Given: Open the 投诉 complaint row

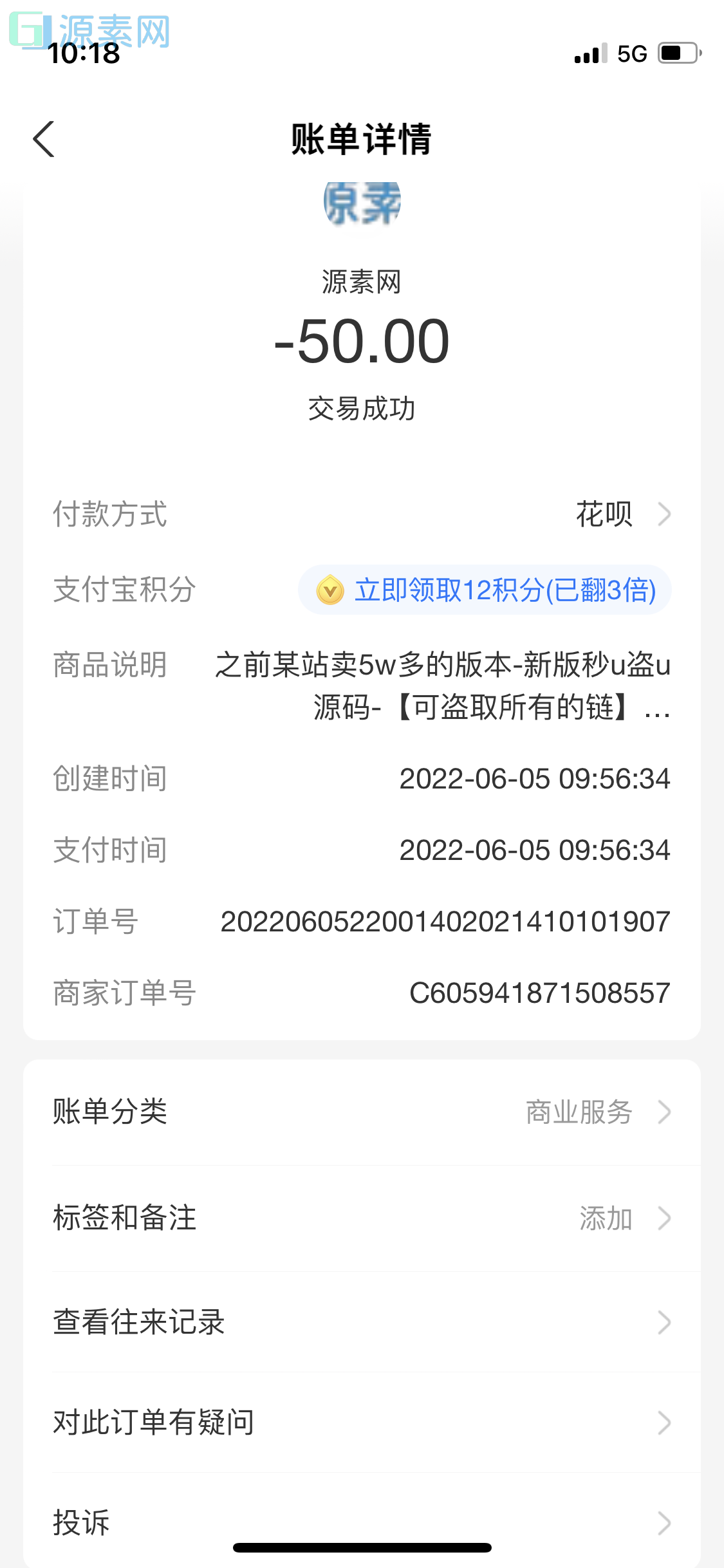Looking at the screenshot, I should [362, 1522].
